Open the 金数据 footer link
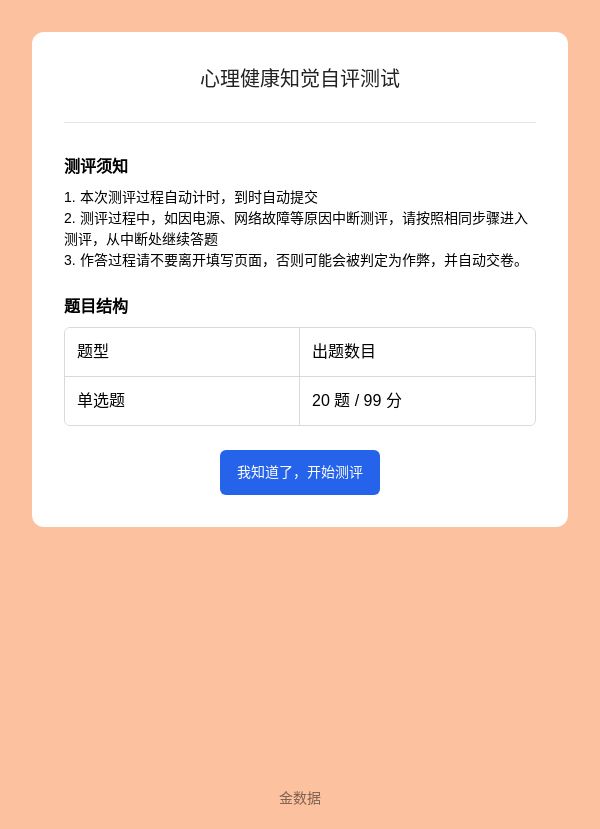Screen dimensions: 600x829 (300, 798)
